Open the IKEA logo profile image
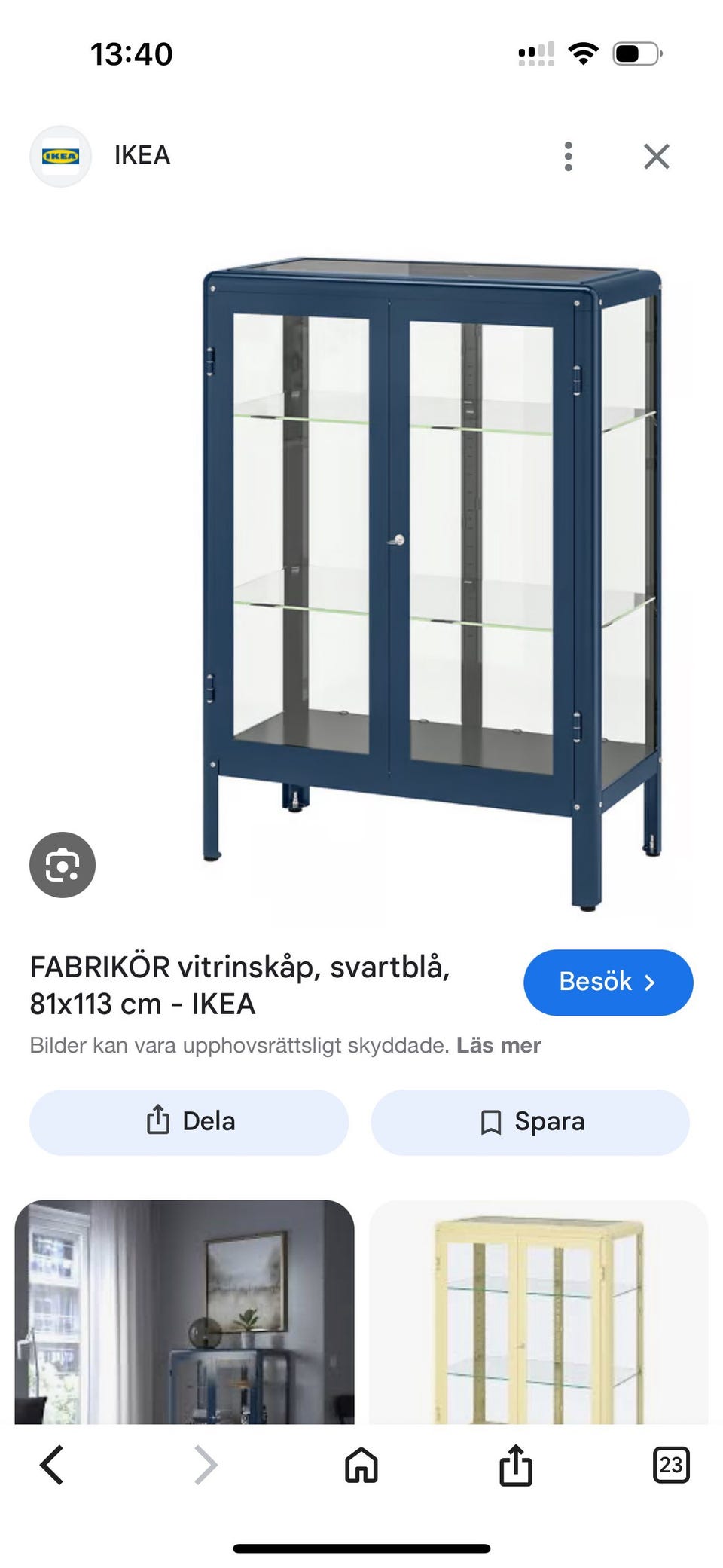723x1568 pixels. 61,155
